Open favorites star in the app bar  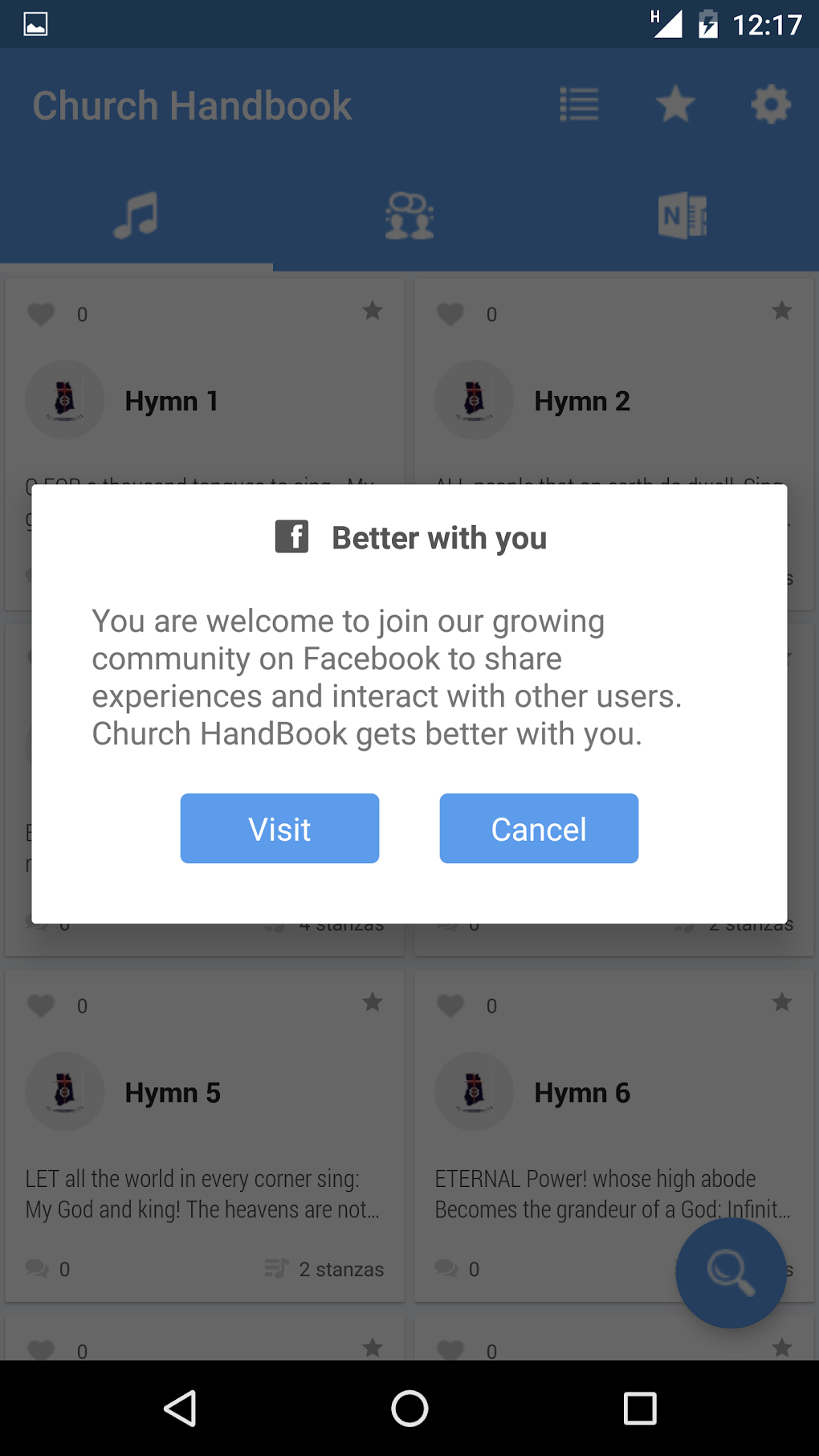pyautogui.click(x=675, y=104)
